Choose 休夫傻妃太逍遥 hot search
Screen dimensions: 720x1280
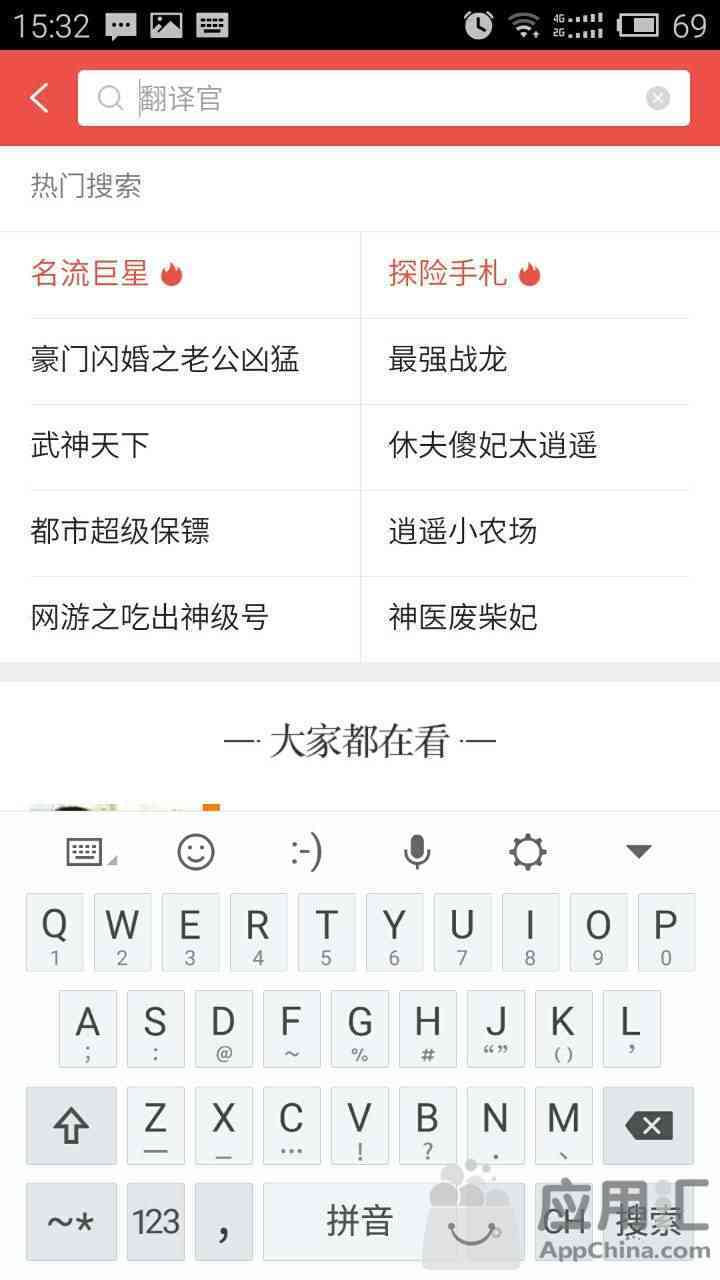point(493,446)
